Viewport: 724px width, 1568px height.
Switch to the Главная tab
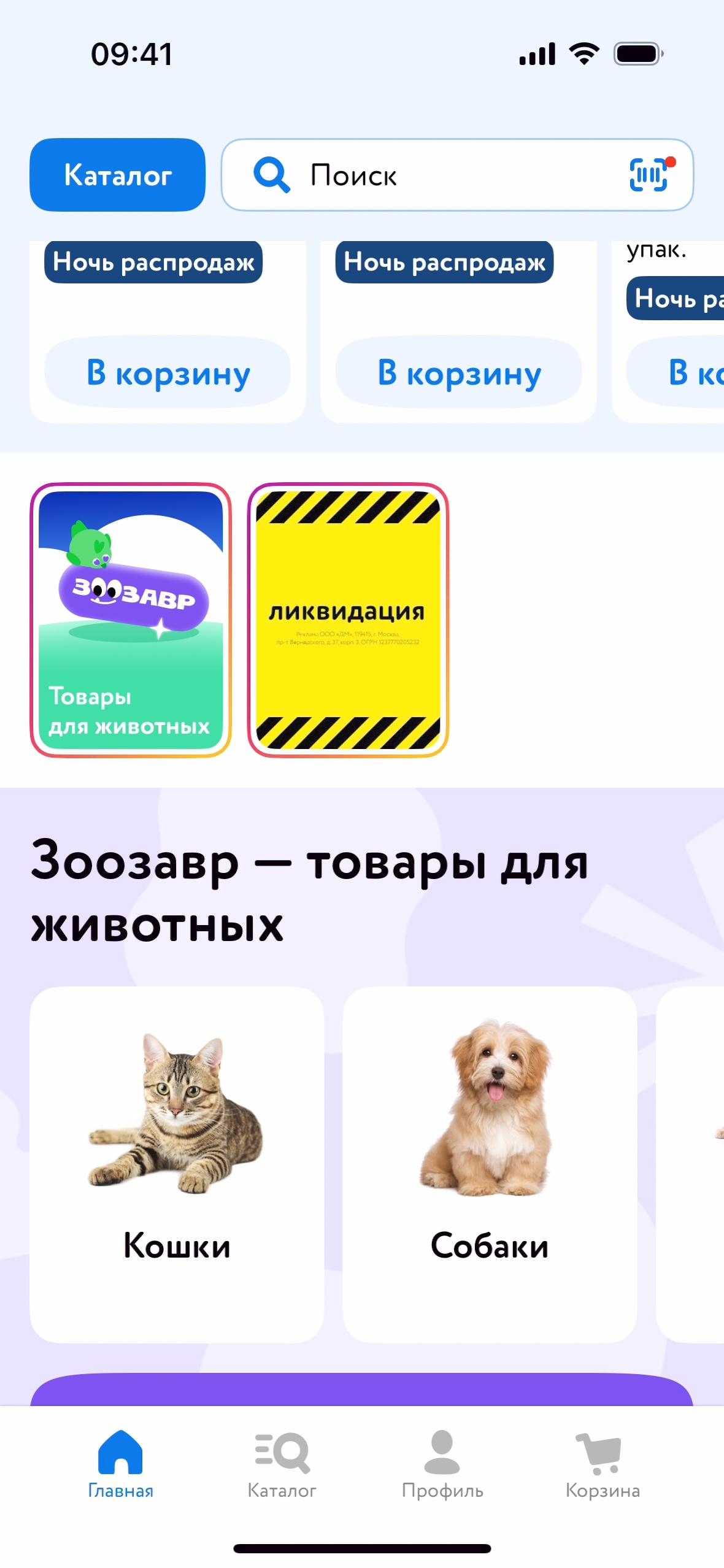tap(120, 1463)
